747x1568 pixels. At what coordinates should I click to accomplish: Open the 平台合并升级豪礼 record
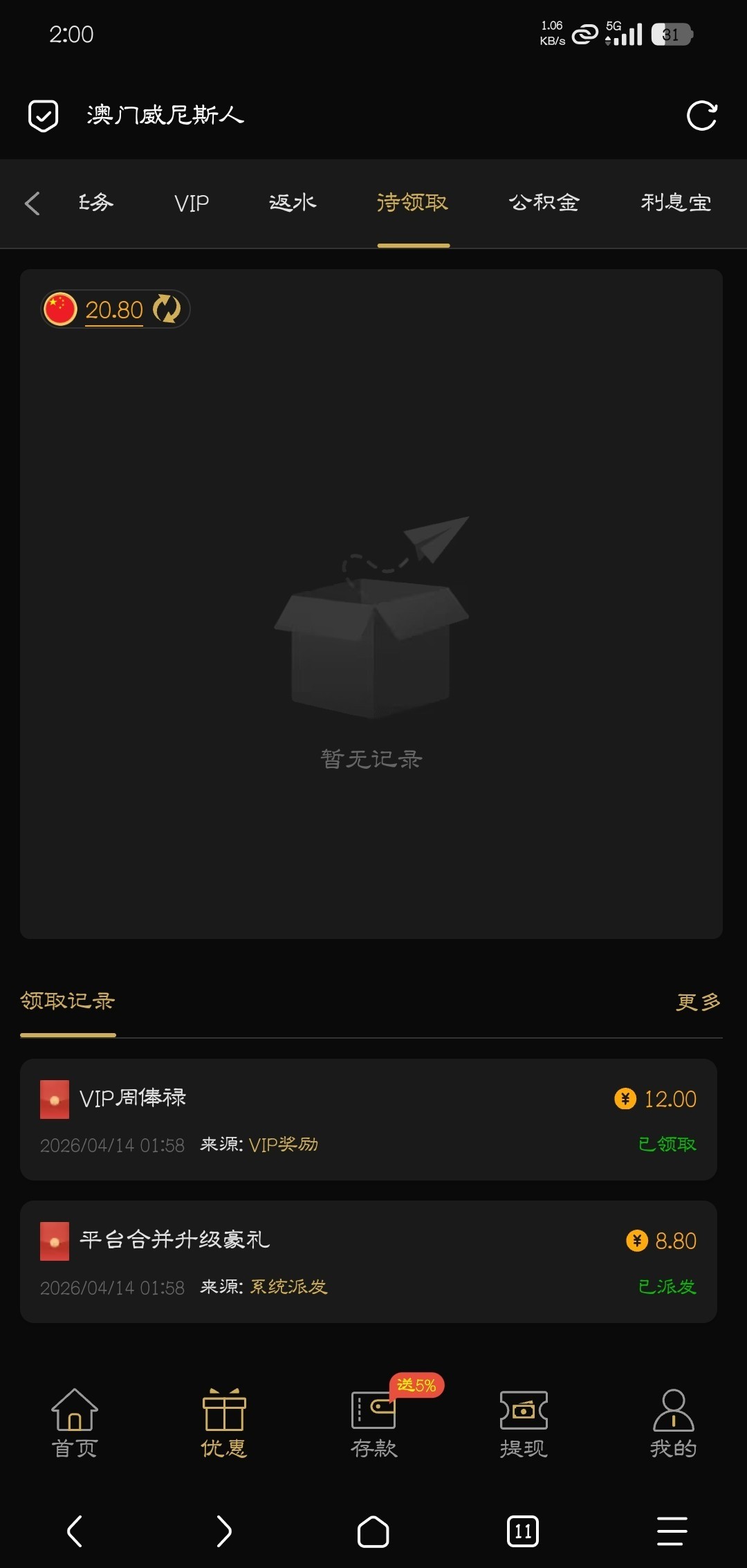pos(368,1261)
